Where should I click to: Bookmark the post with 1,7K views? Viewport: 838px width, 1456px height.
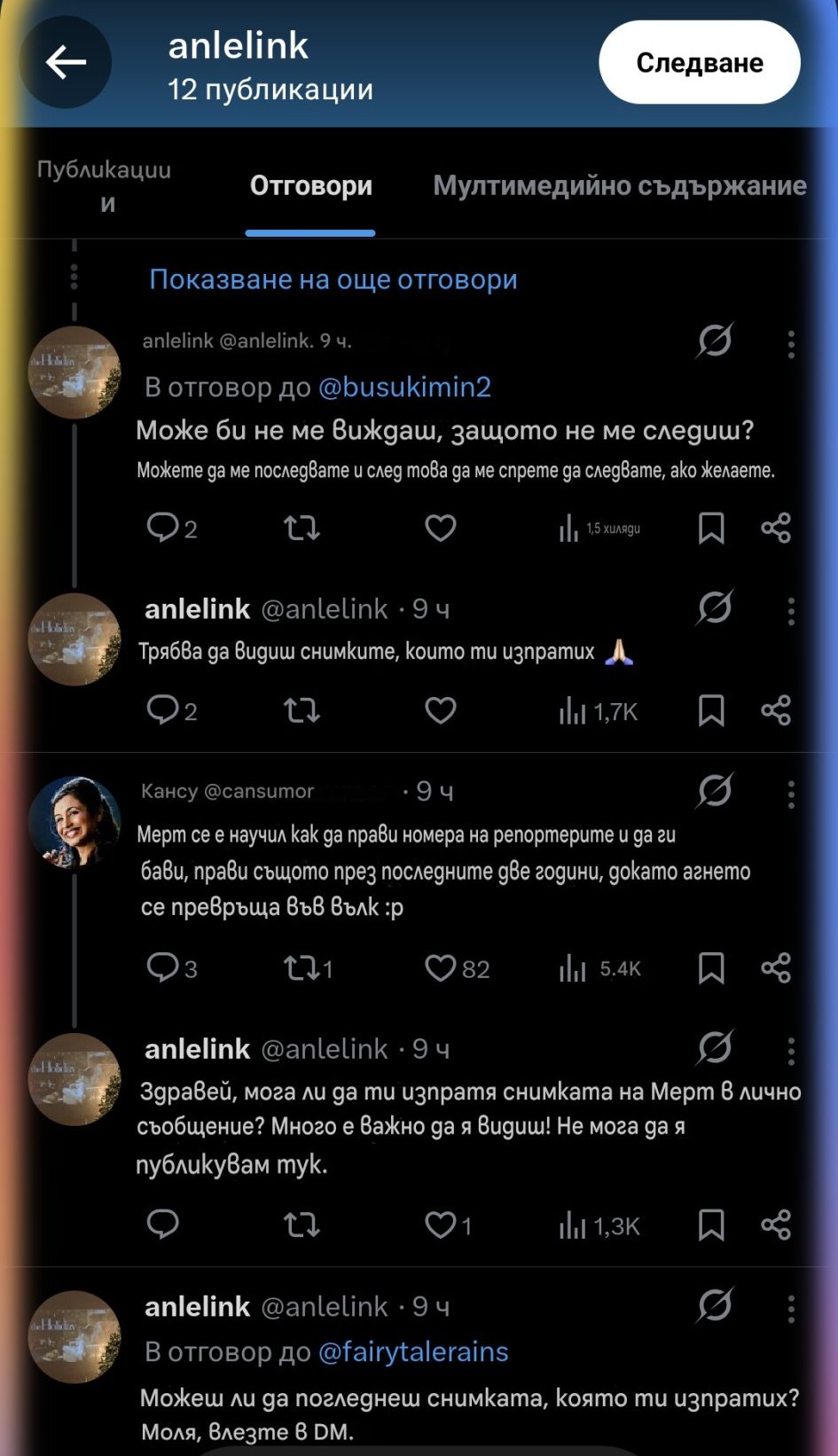coord(711,711)
